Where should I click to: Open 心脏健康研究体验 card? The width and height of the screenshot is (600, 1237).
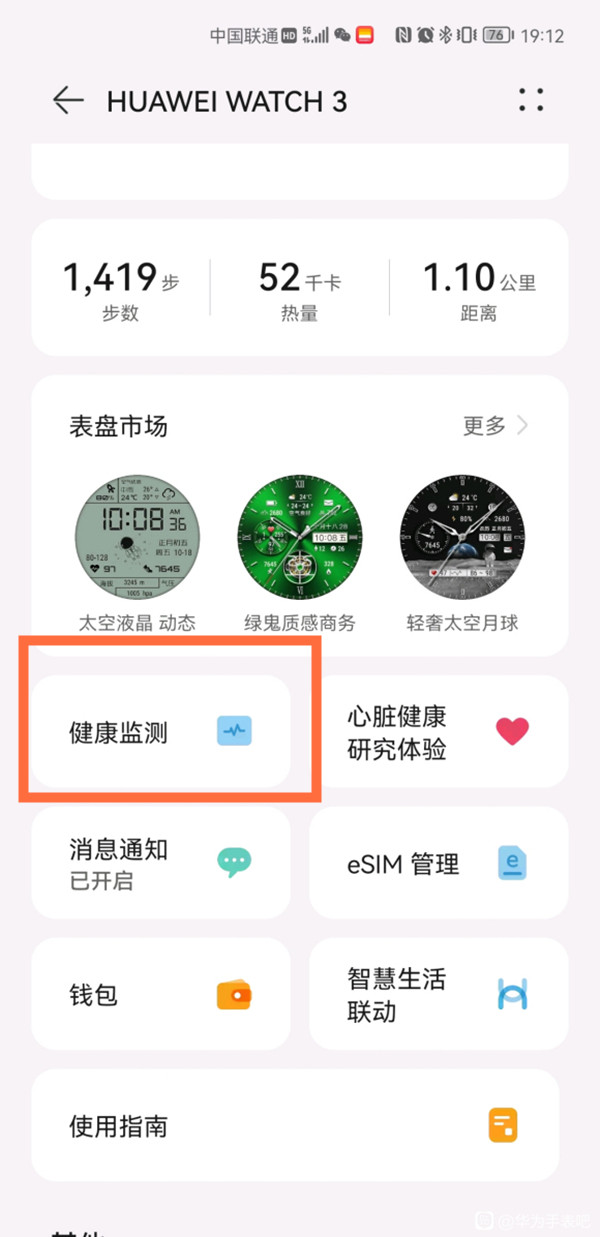[x=438, y=733]
